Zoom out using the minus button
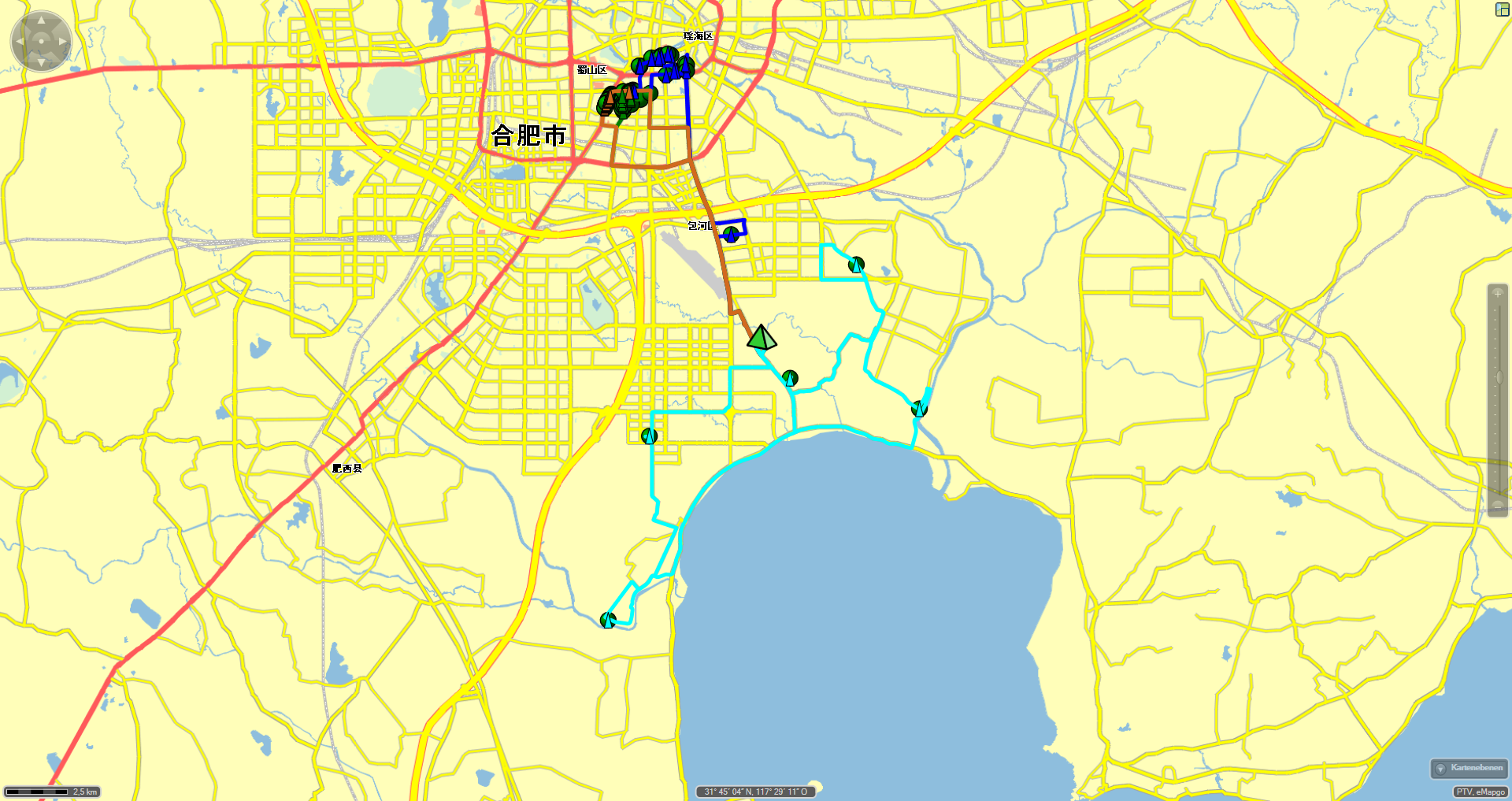Image resolution: width=1512 pixels, height=801 pixels. (1498, 506)
